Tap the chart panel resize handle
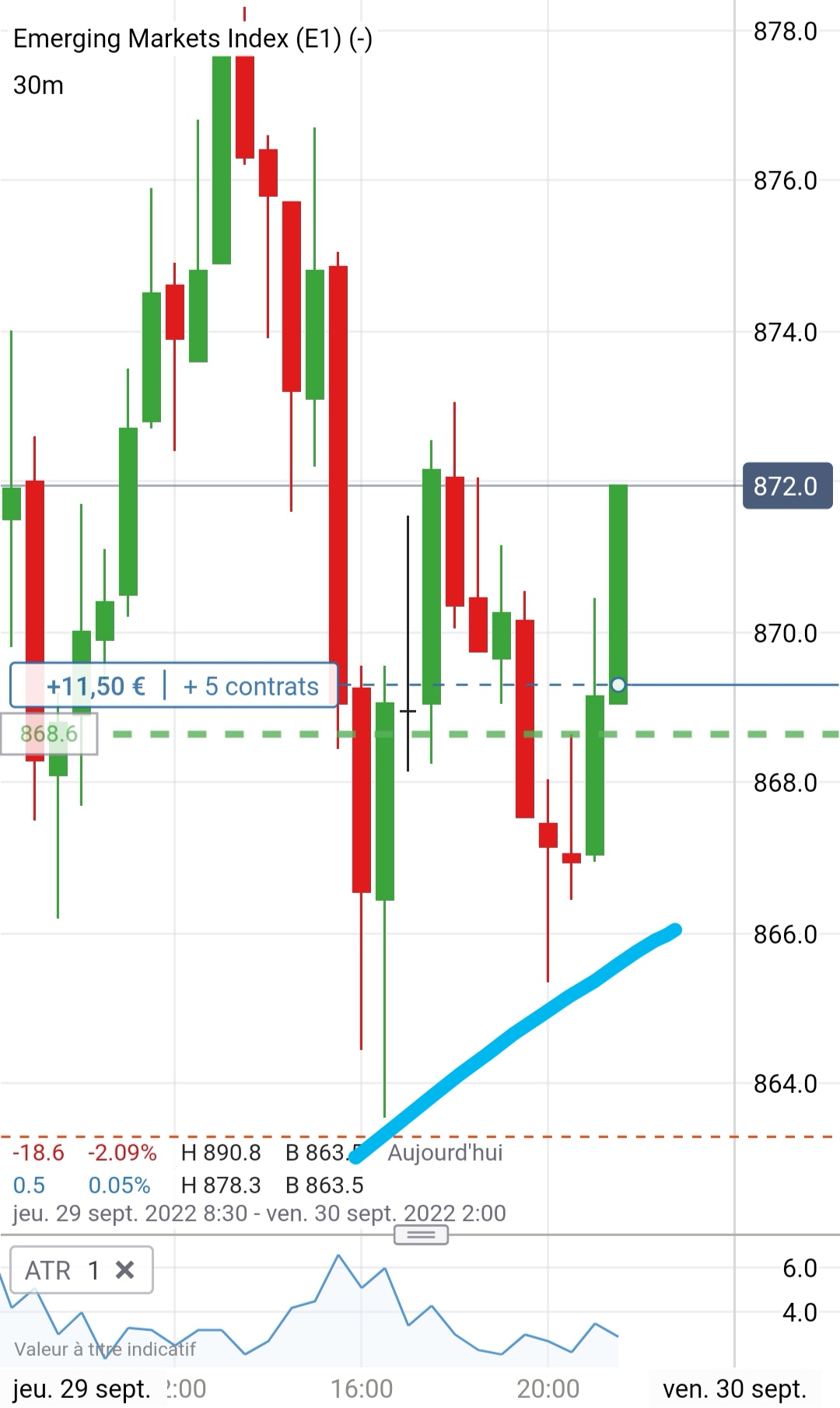 click(421, 1235)
